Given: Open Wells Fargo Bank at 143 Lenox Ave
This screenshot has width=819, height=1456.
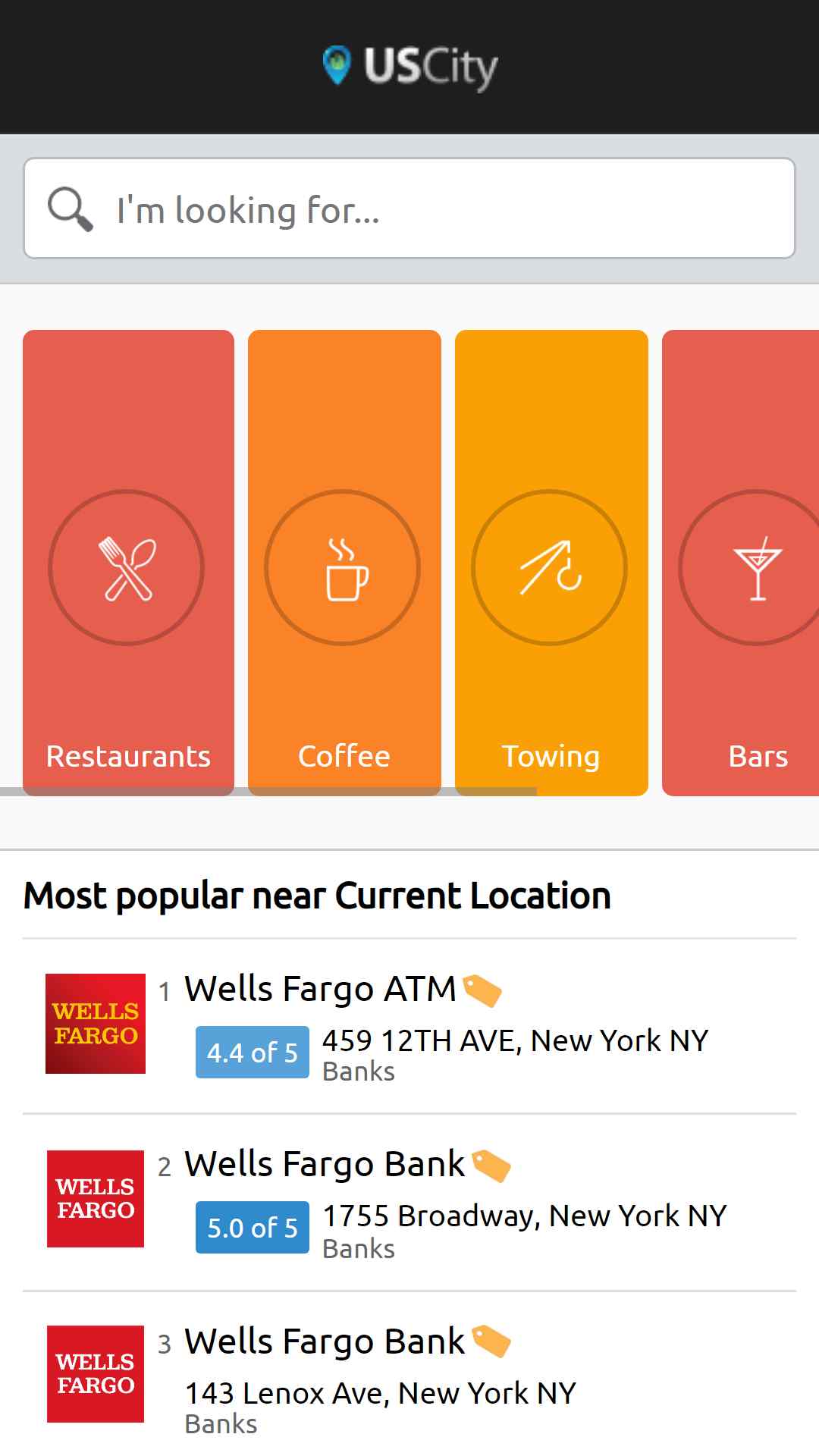Looking at the screenshot, I should pos(409,1374).
